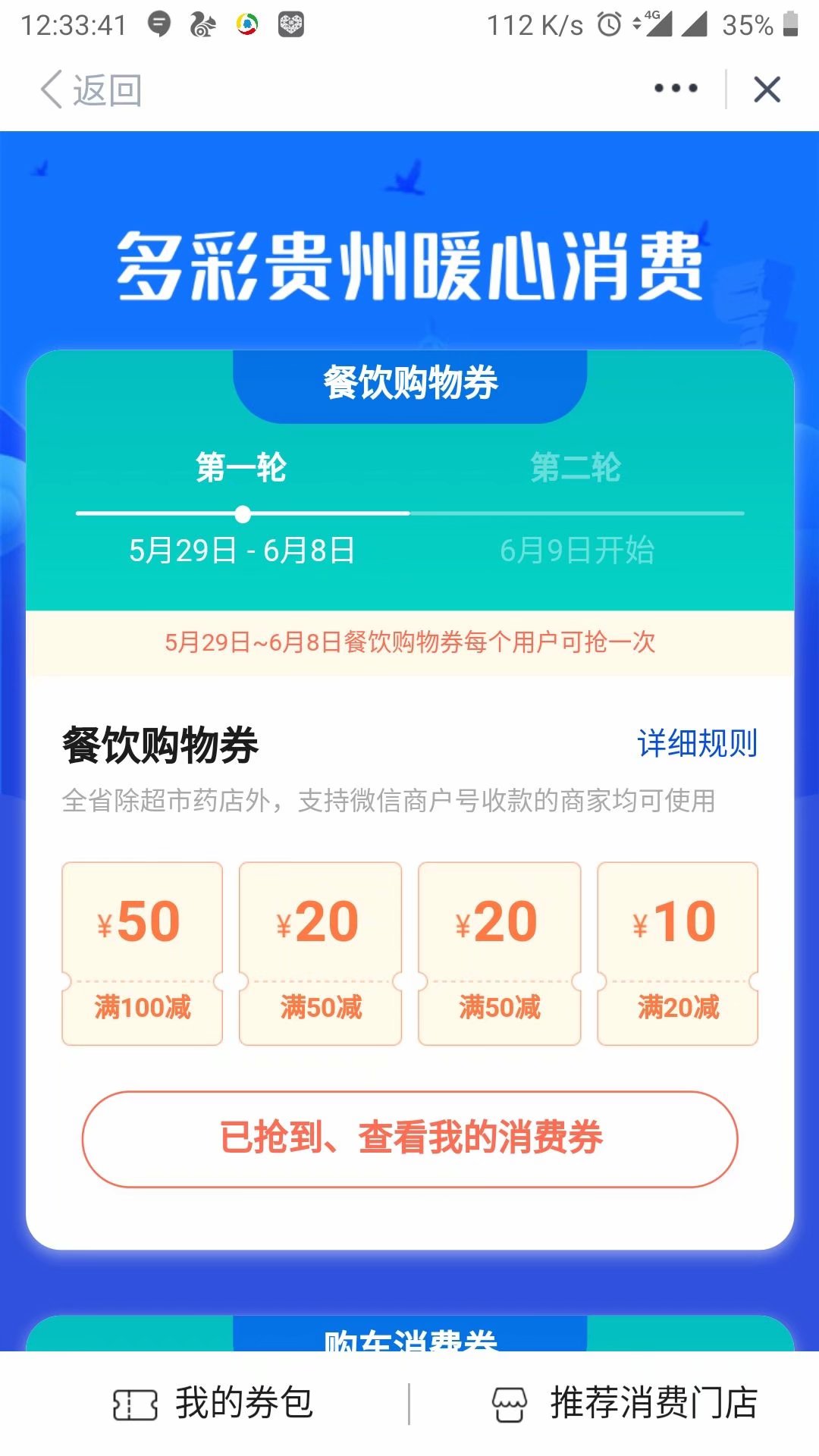Switch to the 第二轮 round tab

tap(576, 468)
